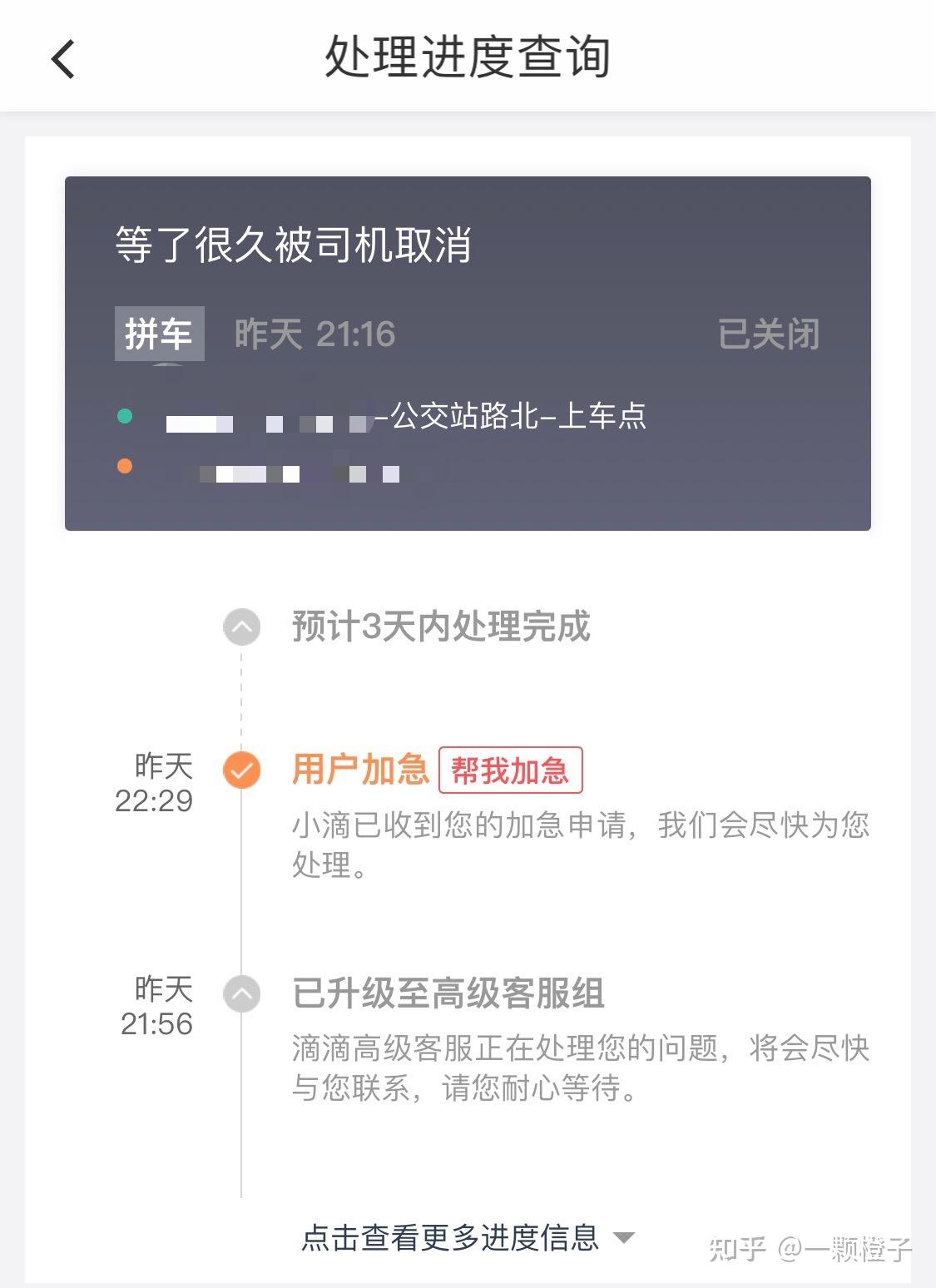Viewport: 936px width, 1288px height.
Task: Click the gray circle icon beside 已升级至高级客服组
Action: tap(240, 994)
